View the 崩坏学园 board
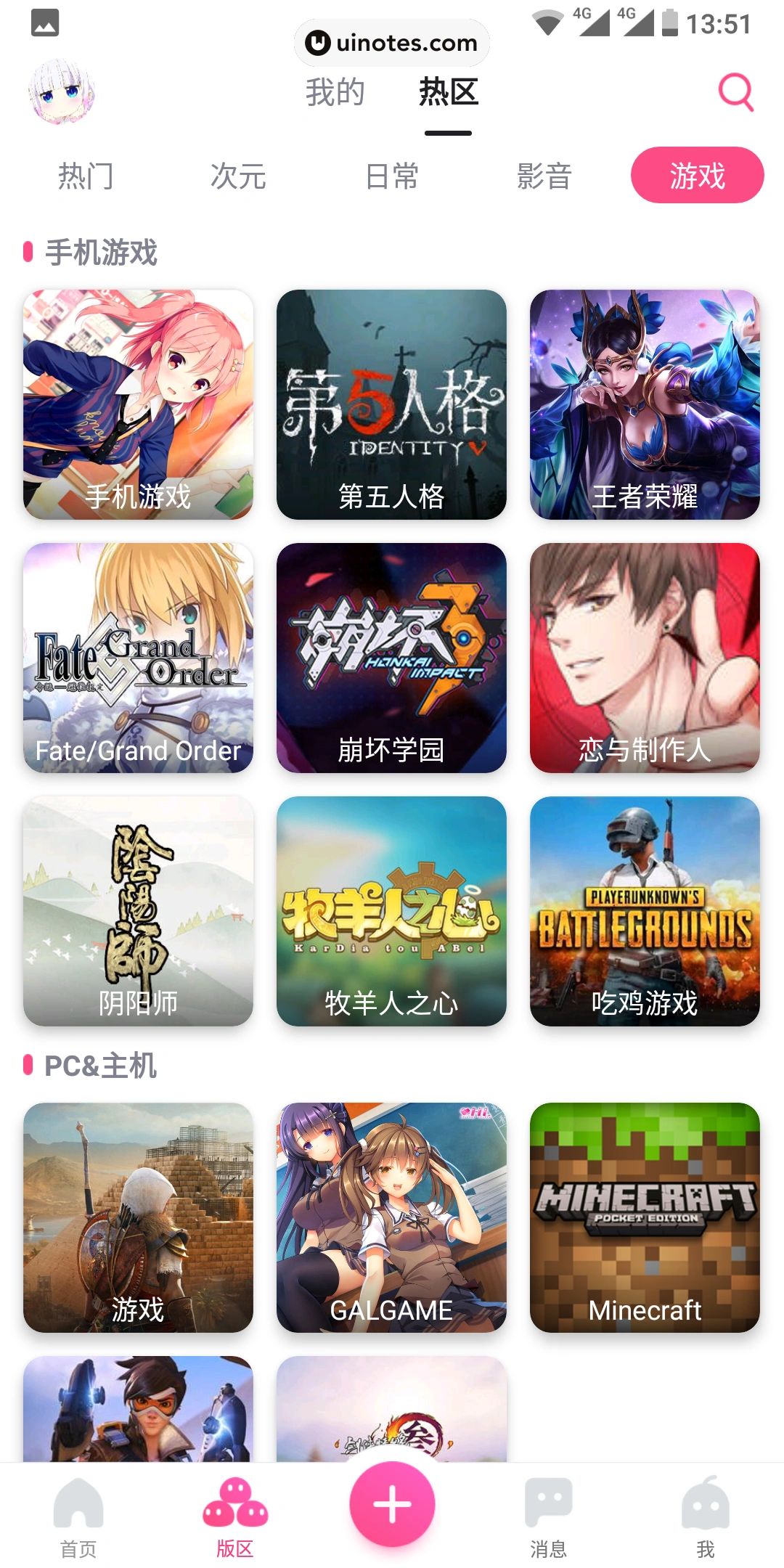Viewport: 784px width, 1568px height. [x=391, y=658]
